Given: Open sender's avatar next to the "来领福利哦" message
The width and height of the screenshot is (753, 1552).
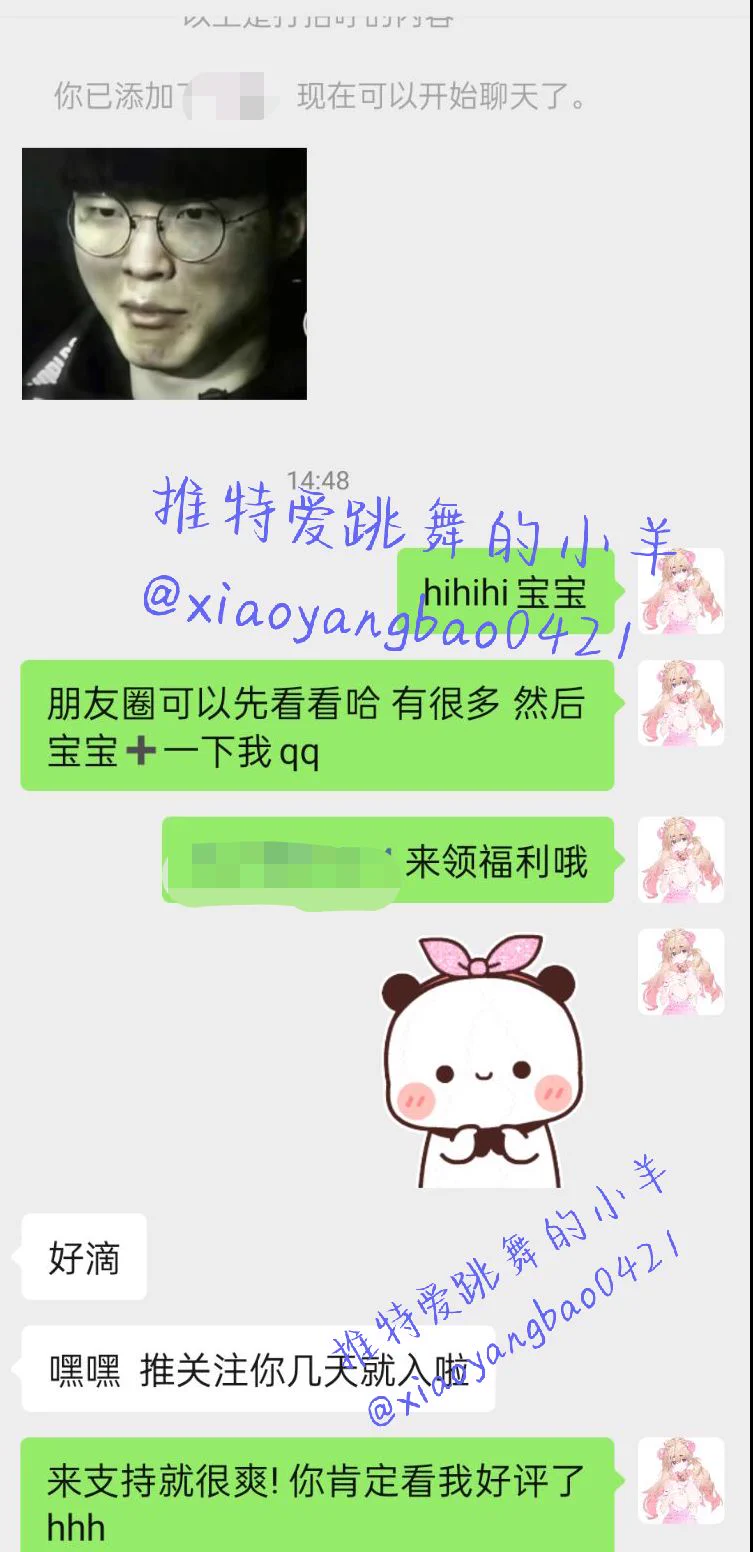Looking at the screenshot, I should 681,860.
